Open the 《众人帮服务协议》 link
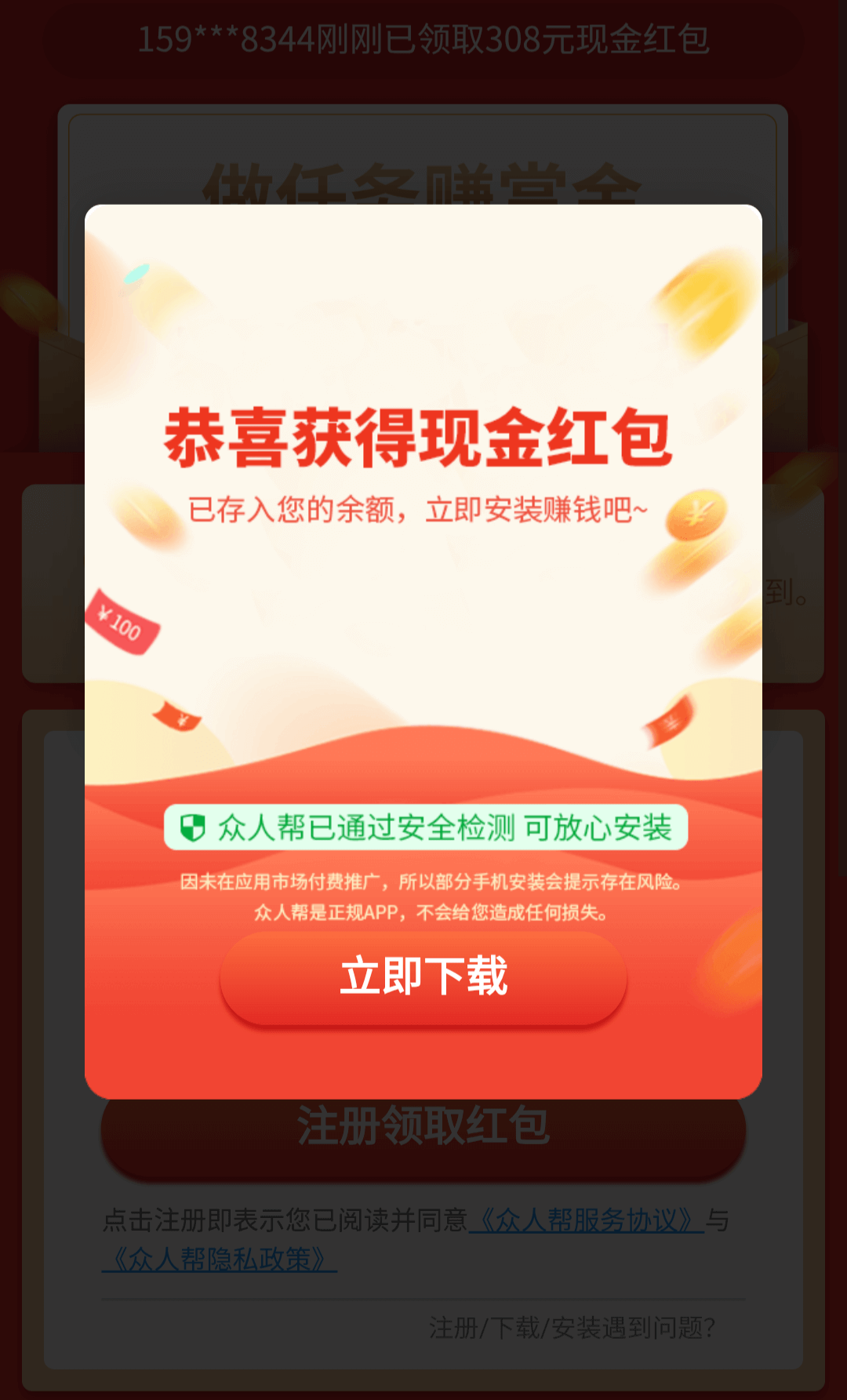Screen dimensions: 847x1400 (585, 1220)
